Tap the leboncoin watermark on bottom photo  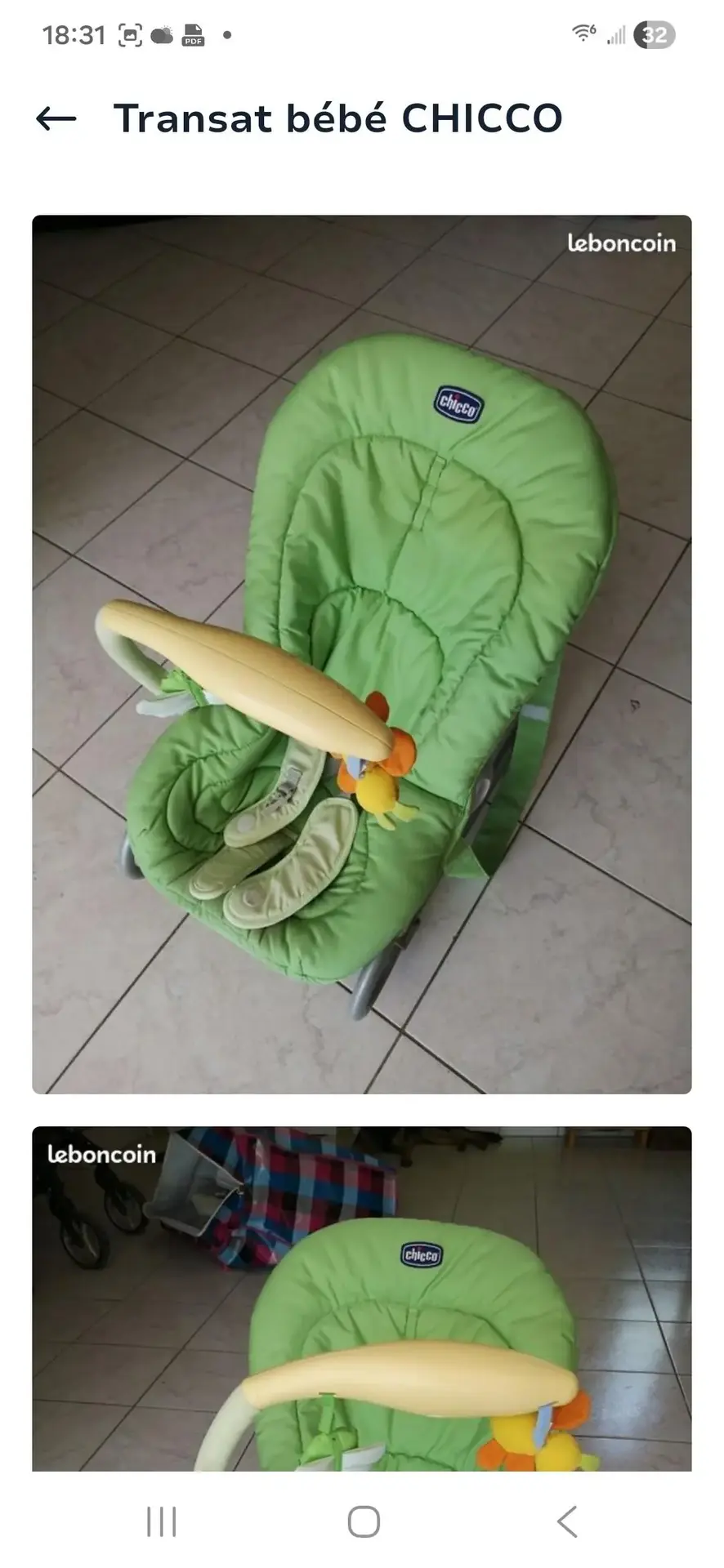tap(101, 1155)
